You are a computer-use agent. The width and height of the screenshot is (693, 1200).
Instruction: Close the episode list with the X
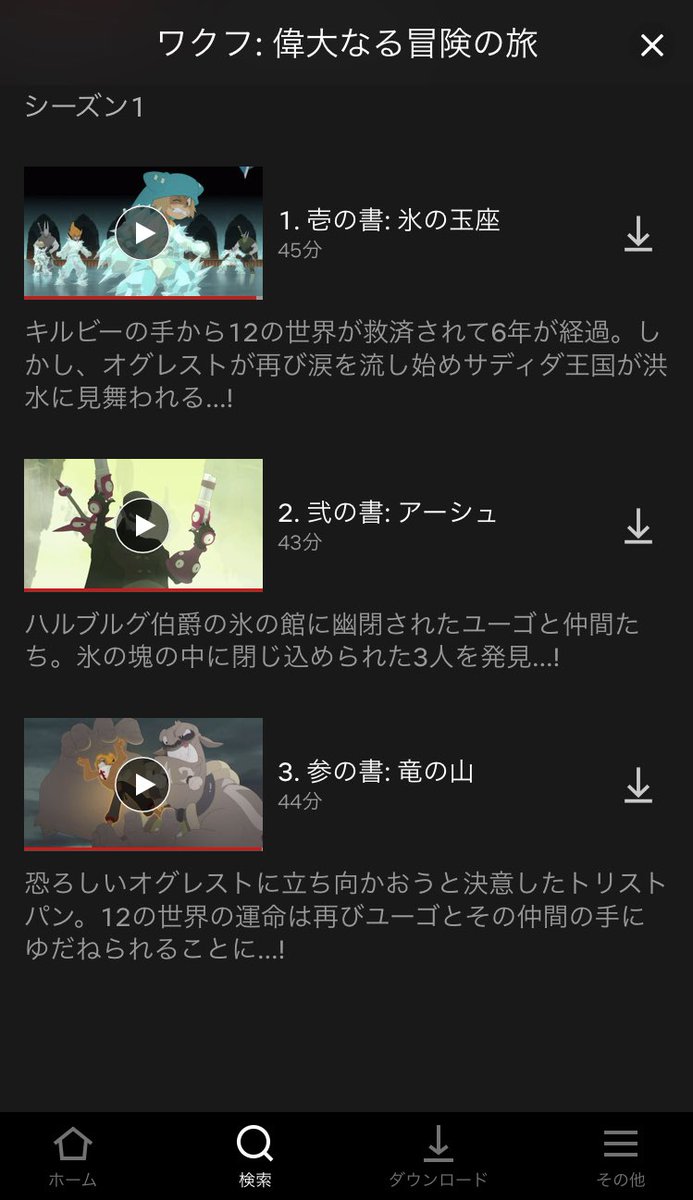click(652, 45)
